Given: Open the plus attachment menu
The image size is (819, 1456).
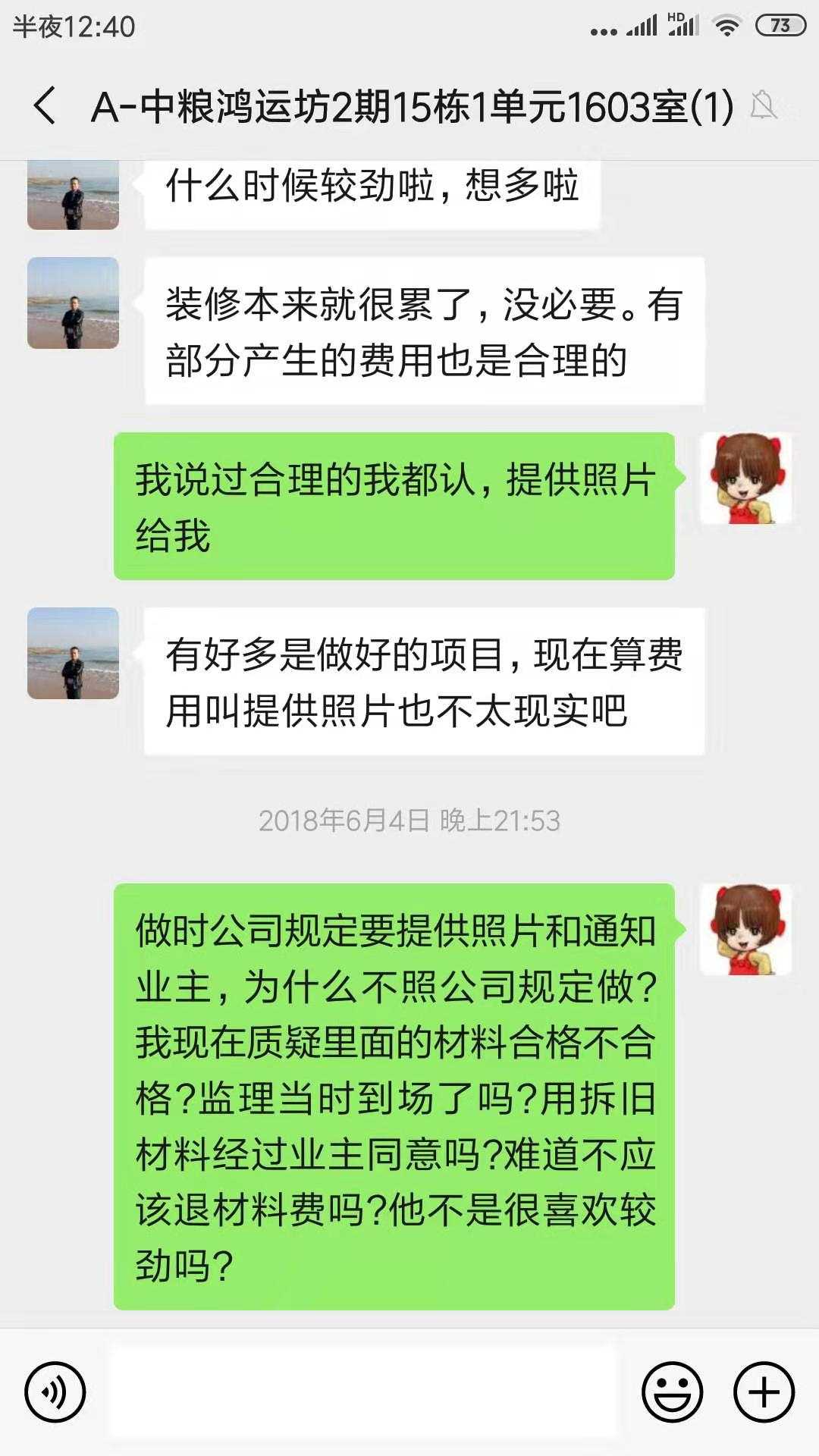Looking at the screenshot, I should coord(764,1392).
